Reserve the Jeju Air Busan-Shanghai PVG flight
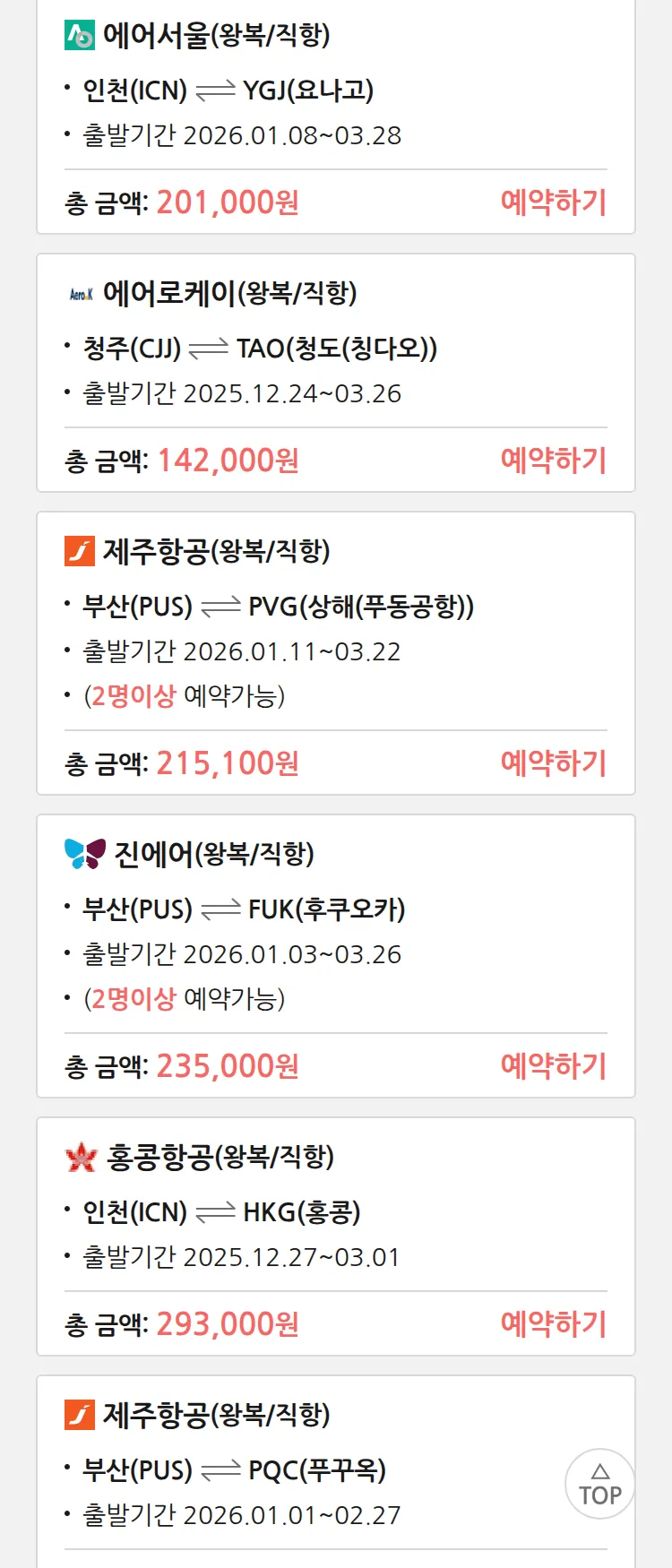Image resolution: width=672 pixels, height=1568 pixels. (553, 763)
